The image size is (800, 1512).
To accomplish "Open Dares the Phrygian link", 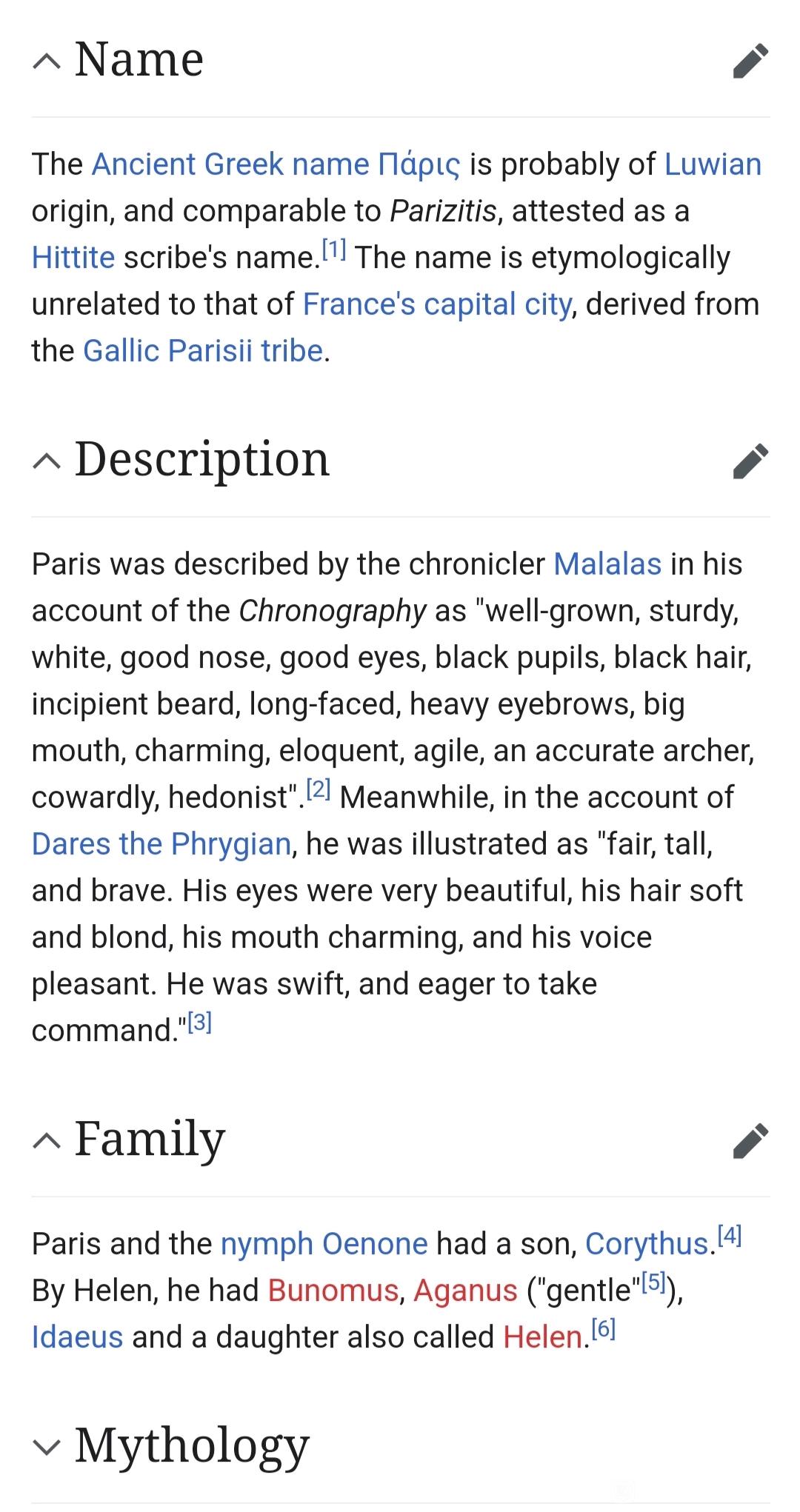I will point(161,844).
